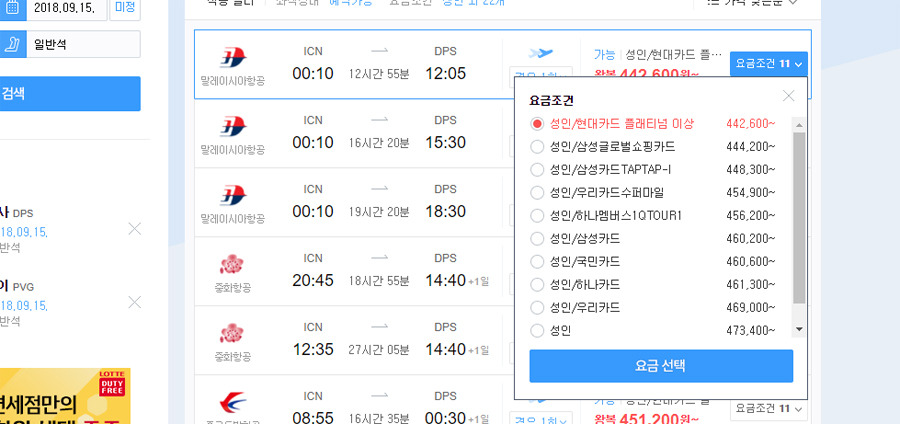The height and width of the screenshot is (424, 900).
Task: Open the 20:45 중화항공 flight row
Action: pyautogui.click(x=354, y=271)
